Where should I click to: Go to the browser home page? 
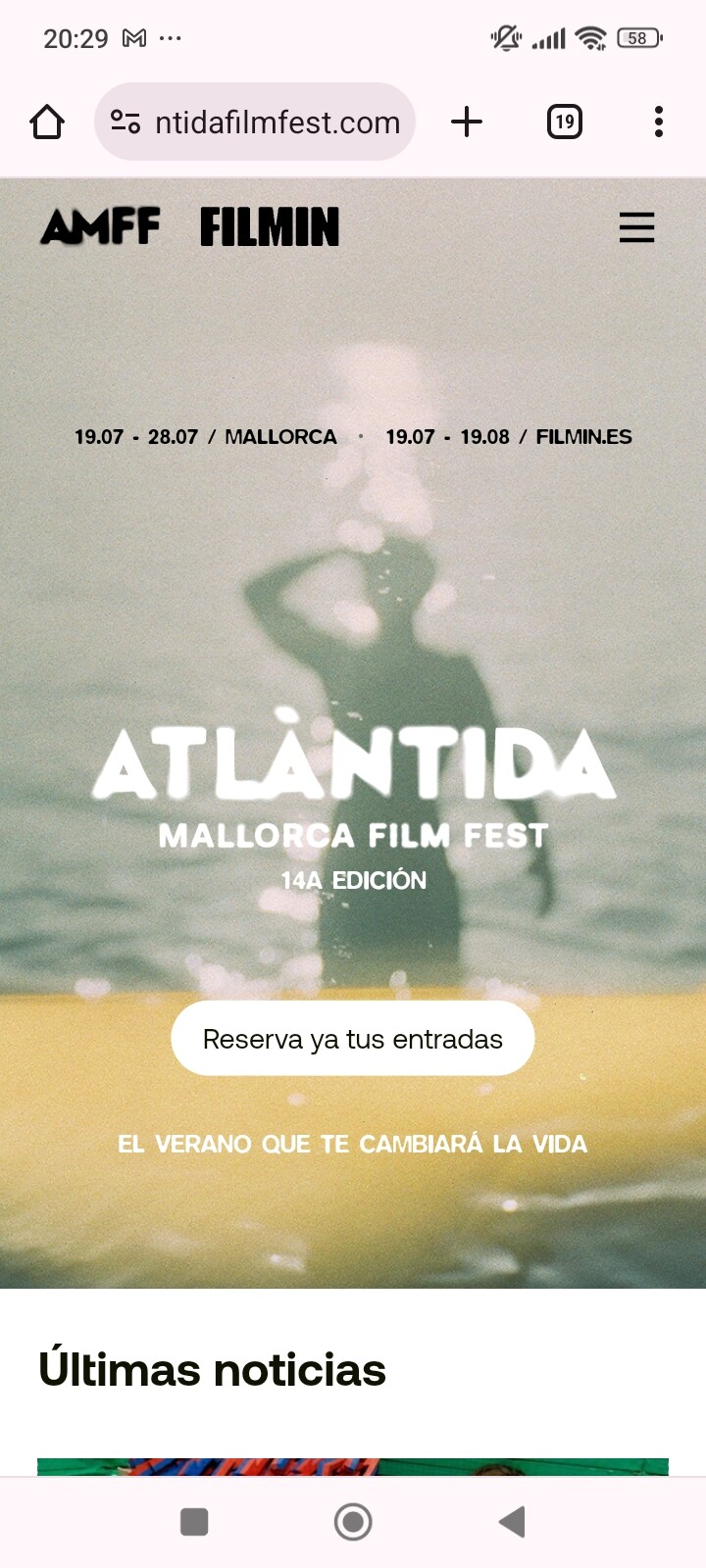47,122
